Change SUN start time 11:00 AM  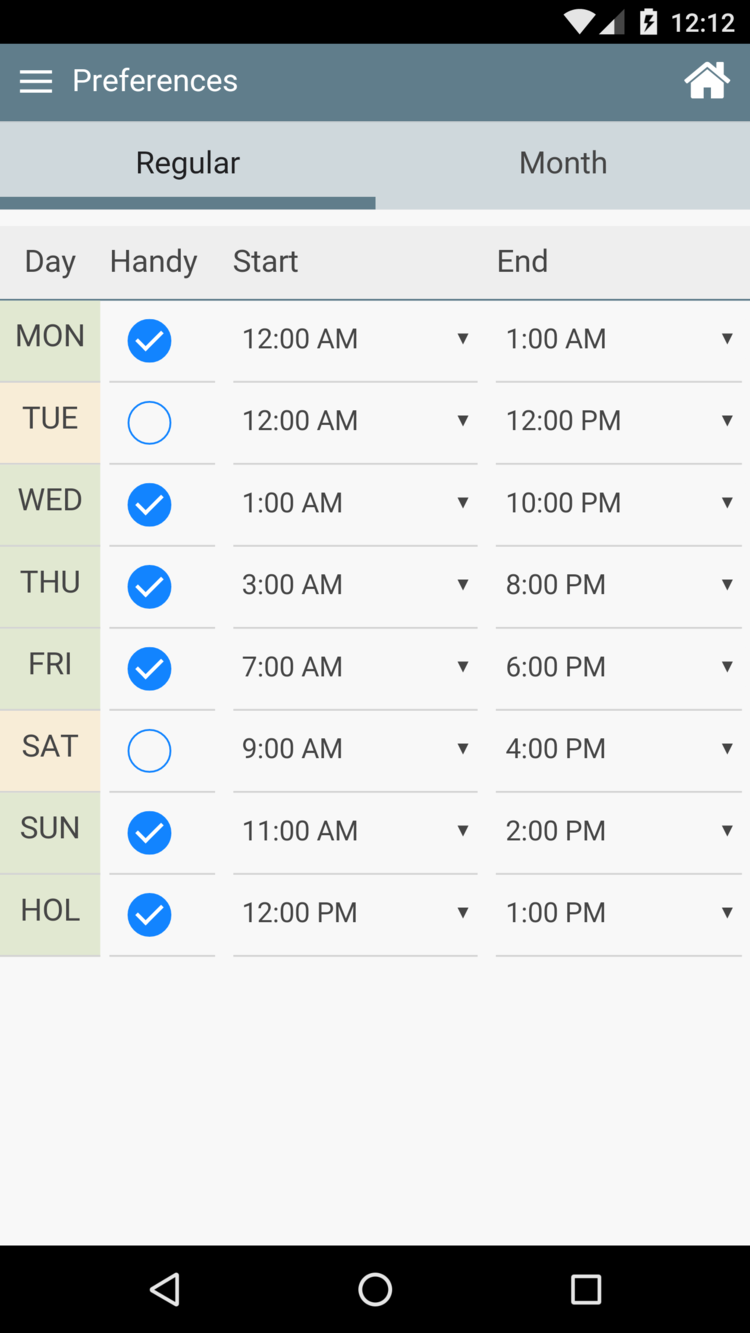pyautogui.click(x=355, y=832)
